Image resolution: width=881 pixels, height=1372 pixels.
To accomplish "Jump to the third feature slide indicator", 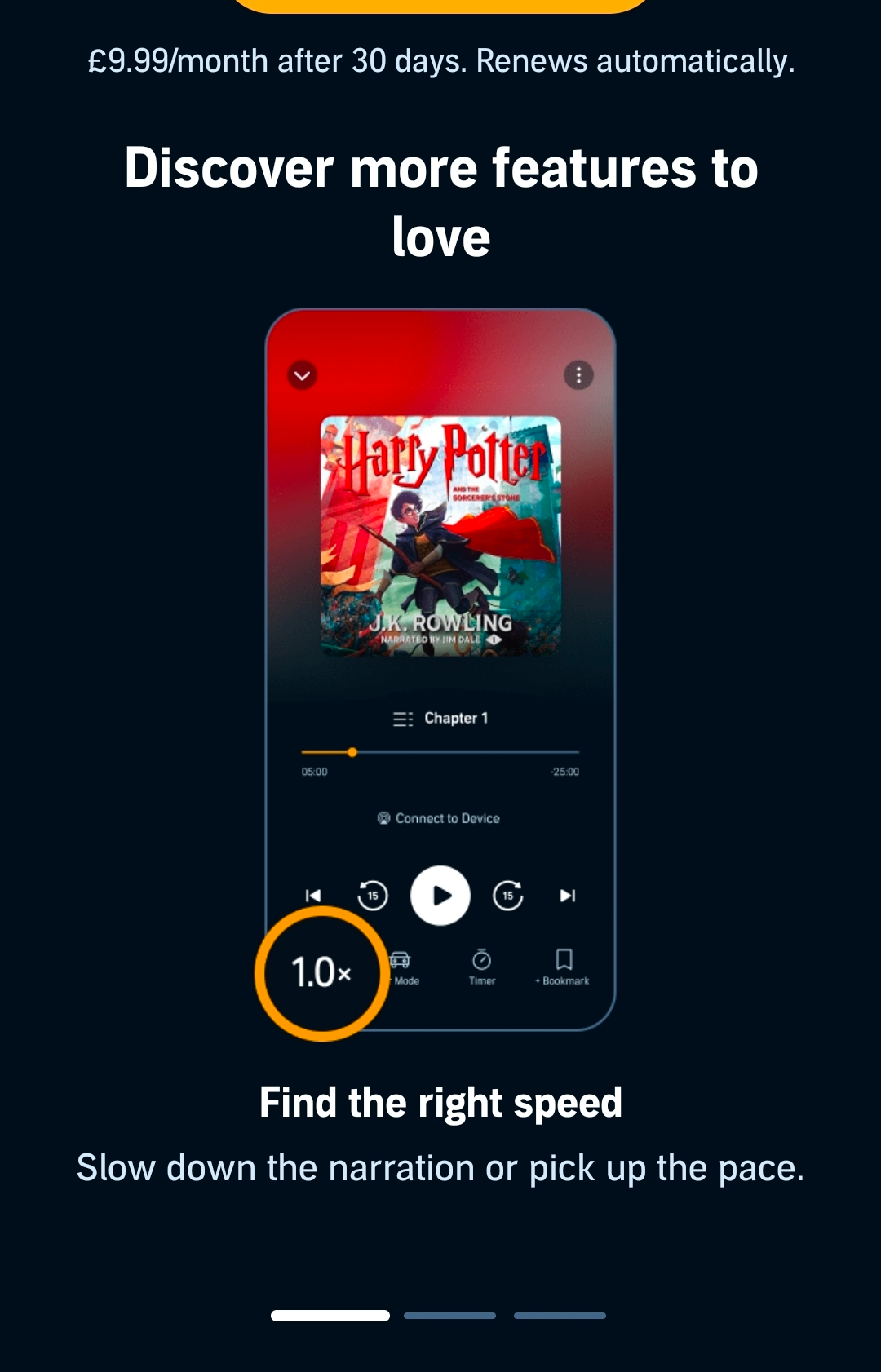I will point(560,1315).
